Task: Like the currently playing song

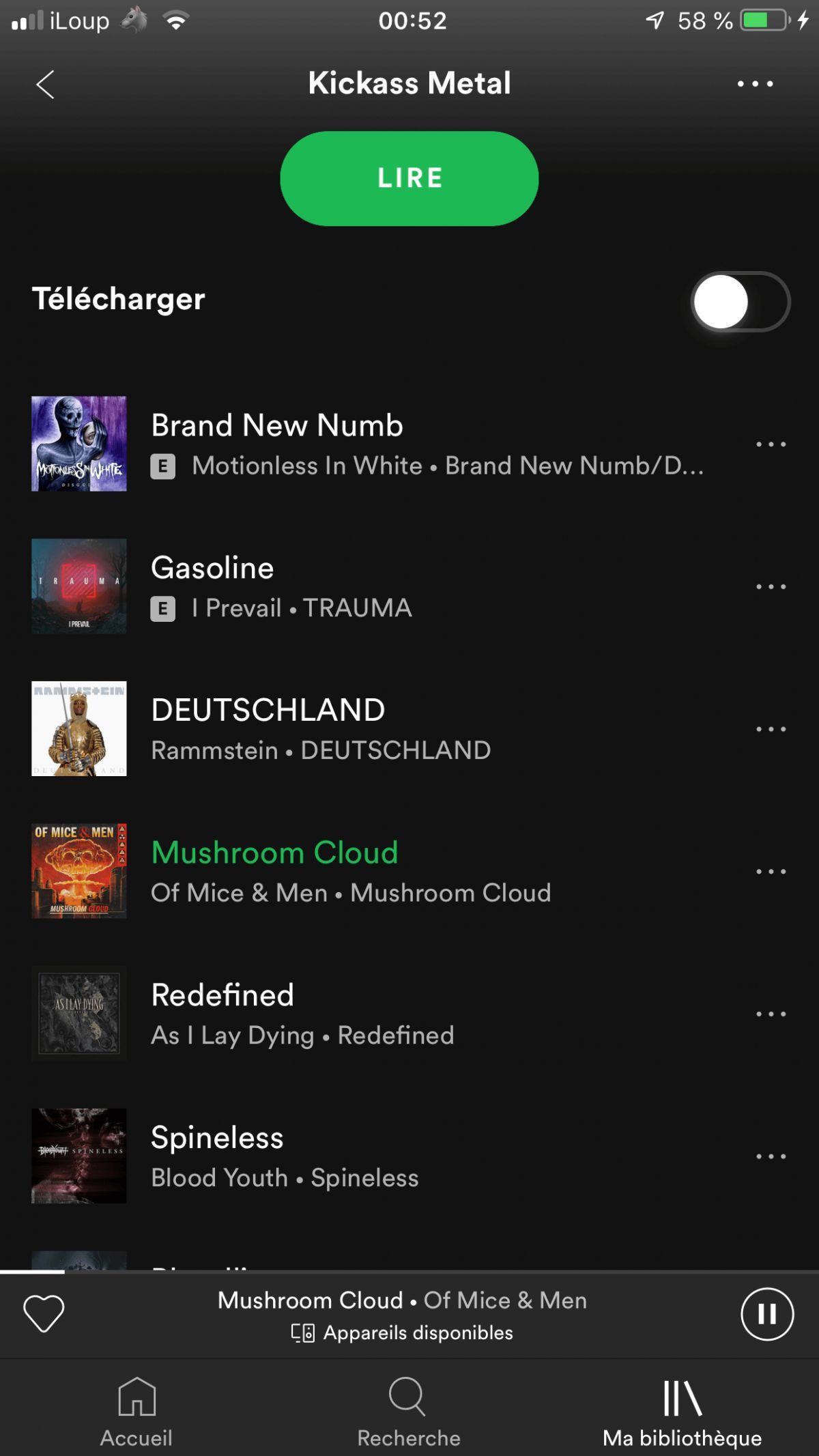Action: [44, 1313]
